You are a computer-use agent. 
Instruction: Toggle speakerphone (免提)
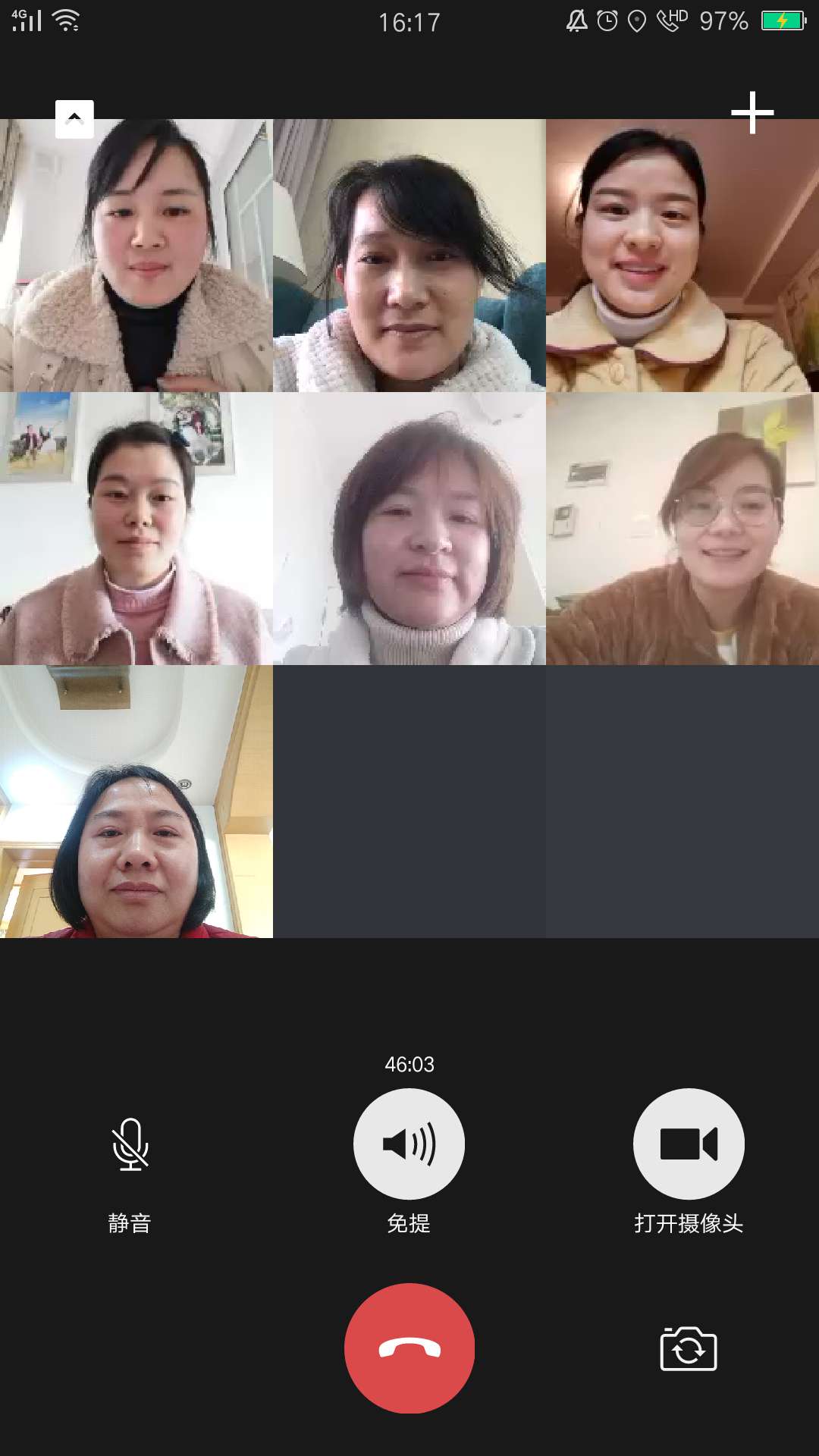(x=409, y=1144)
